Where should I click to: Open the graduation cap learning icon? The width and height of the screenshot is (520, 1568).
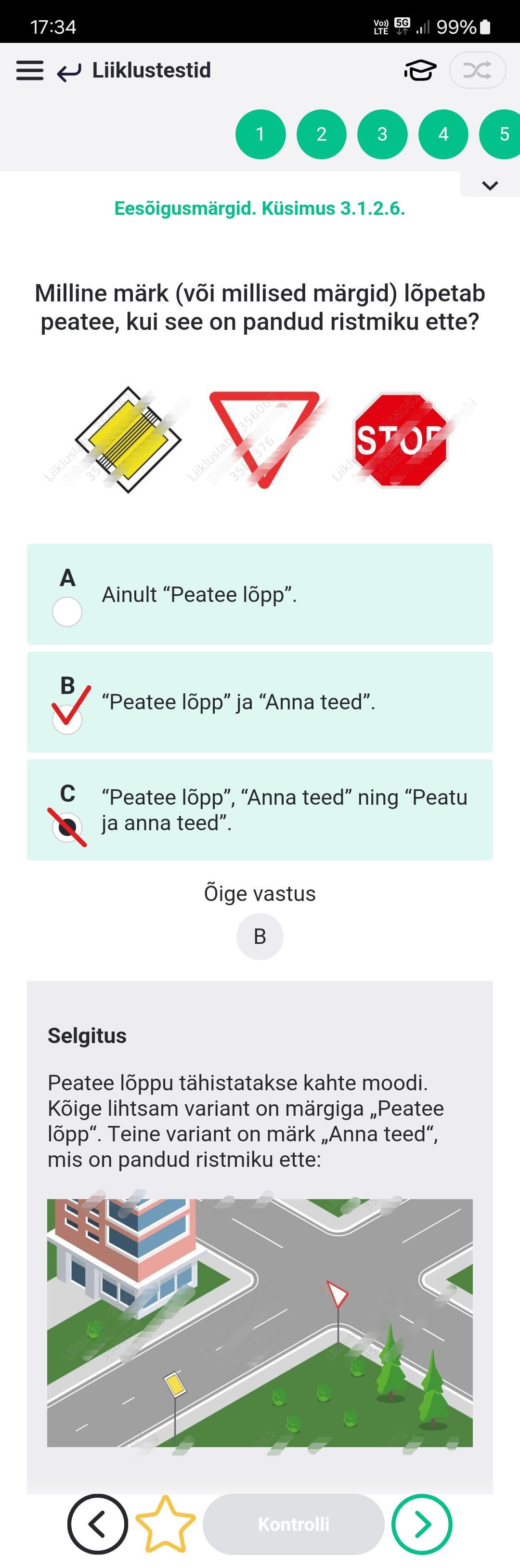click(420, 71)
